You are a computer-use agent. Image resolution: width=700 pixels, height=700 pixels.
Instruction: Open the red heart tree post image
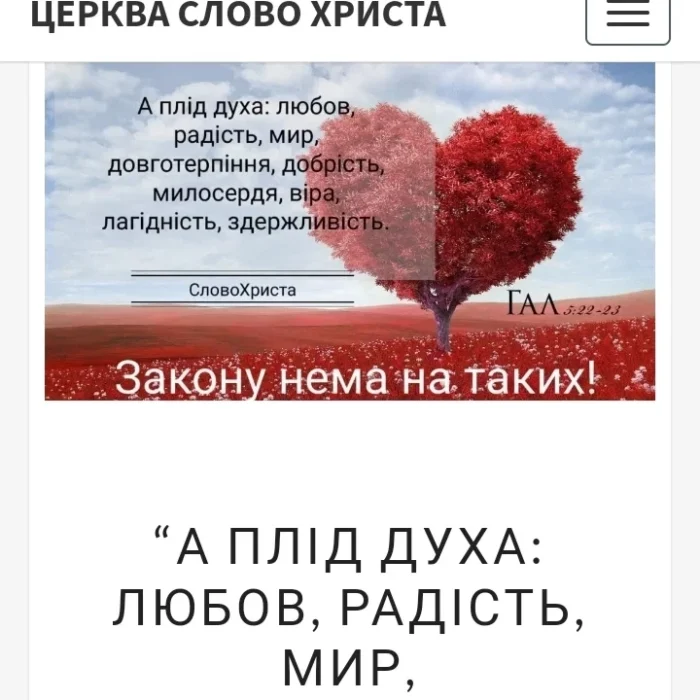(x=350, y=231)
